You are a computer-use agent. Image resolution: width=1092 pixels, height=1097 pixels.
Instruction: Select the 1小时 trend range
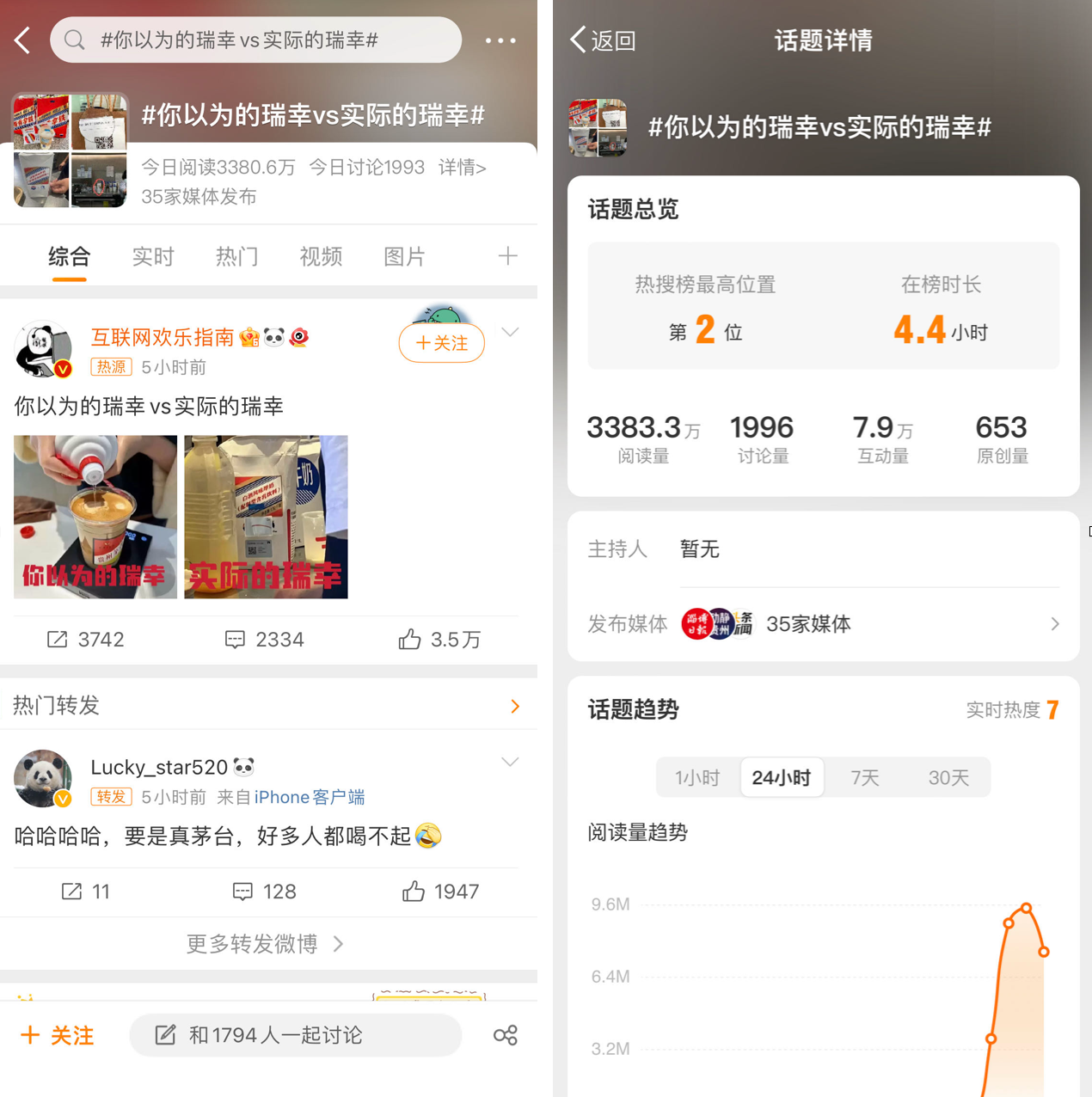click(x=697, y=778)
